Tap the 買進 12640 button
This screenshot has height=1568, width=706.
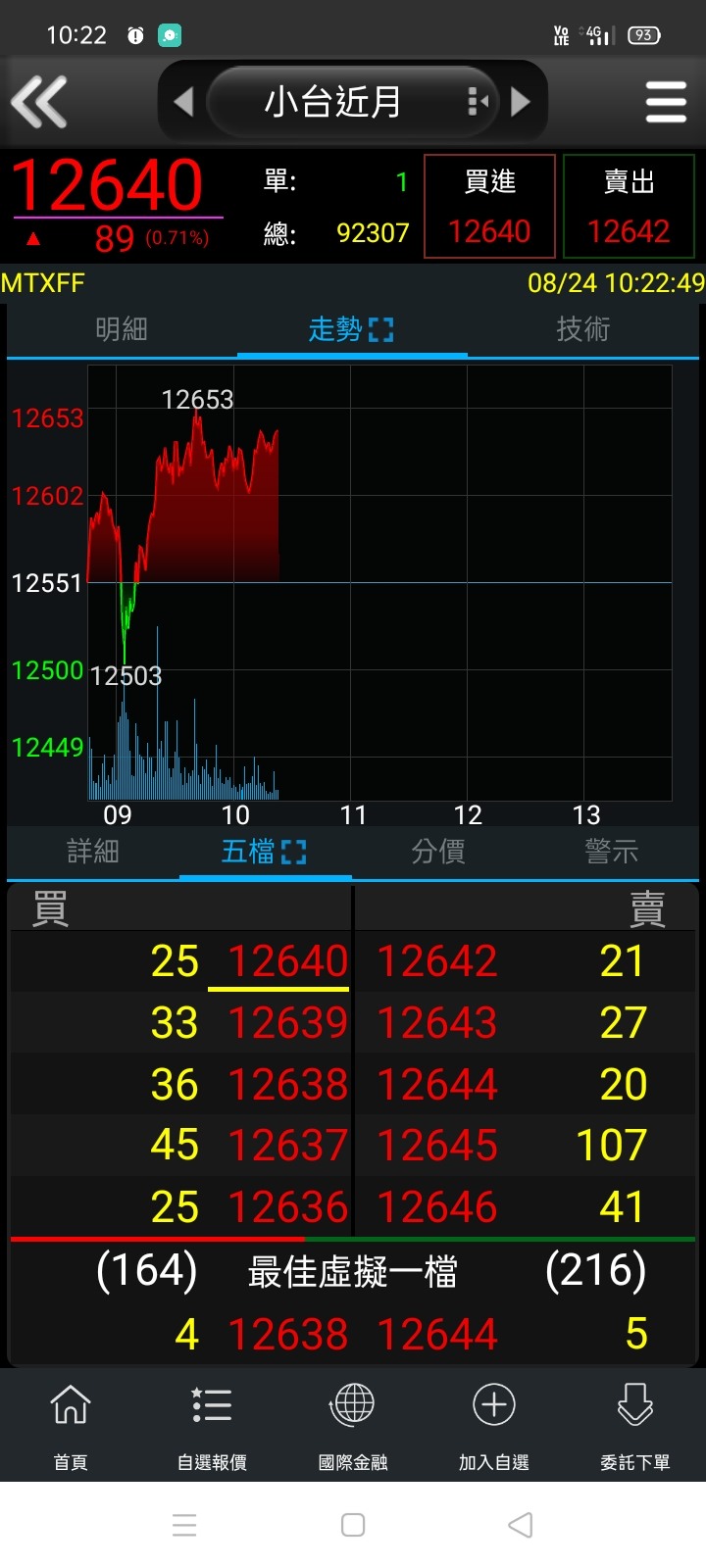tap(489, 207)
